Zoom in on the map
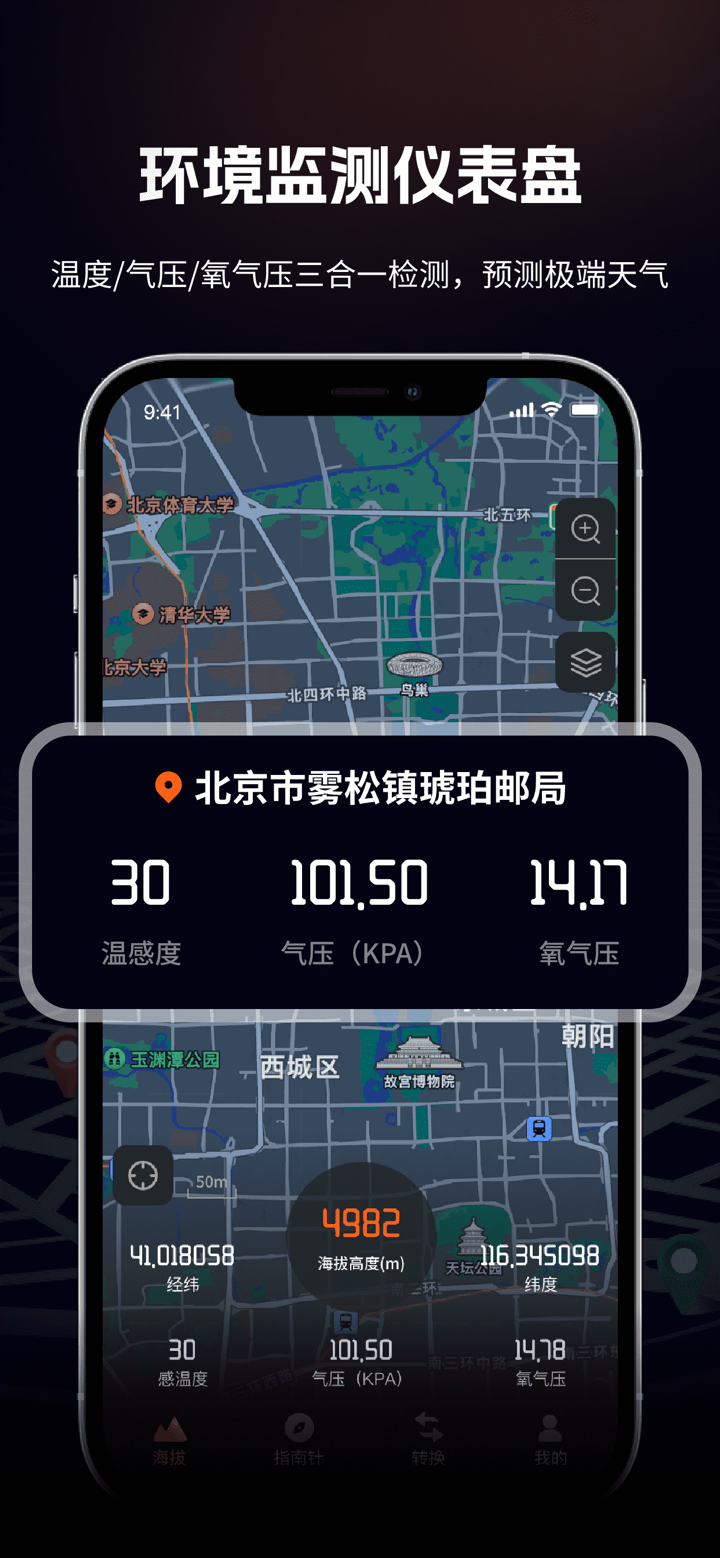The width and height of the screenshot is (720, 1558). [x=585, y=529]
